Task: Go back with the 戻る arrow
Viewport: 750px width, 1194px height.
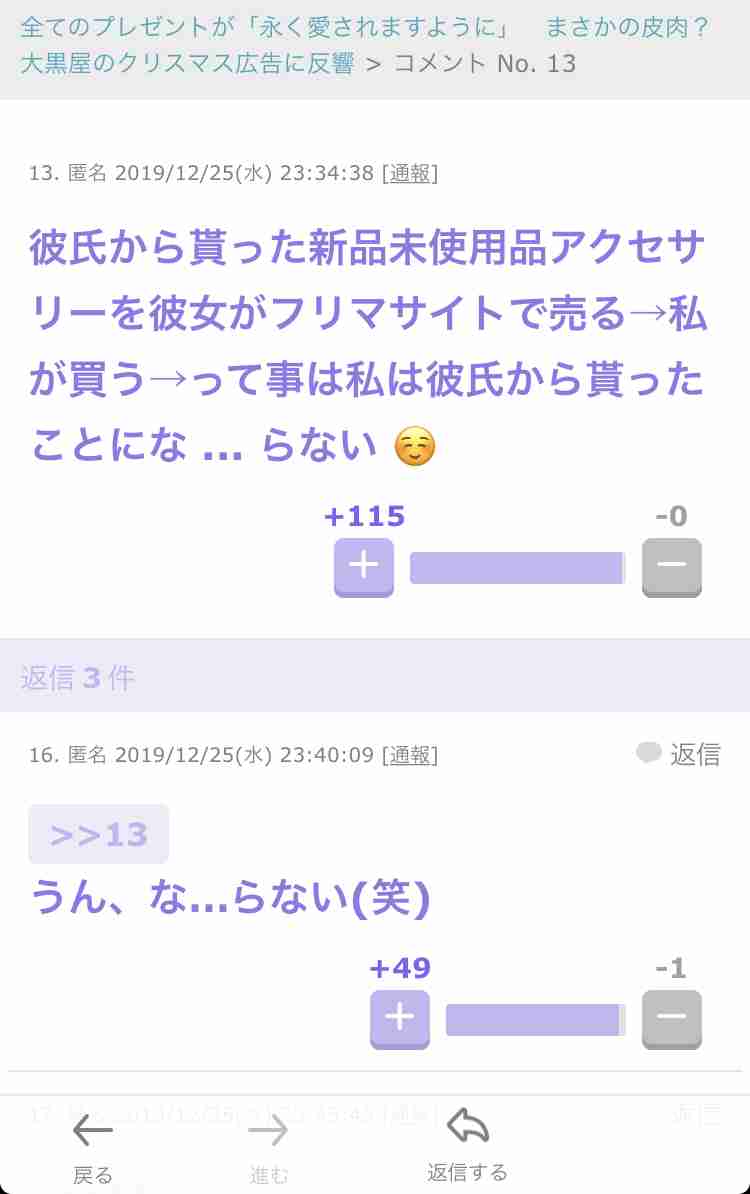Action: [93, 1146]
